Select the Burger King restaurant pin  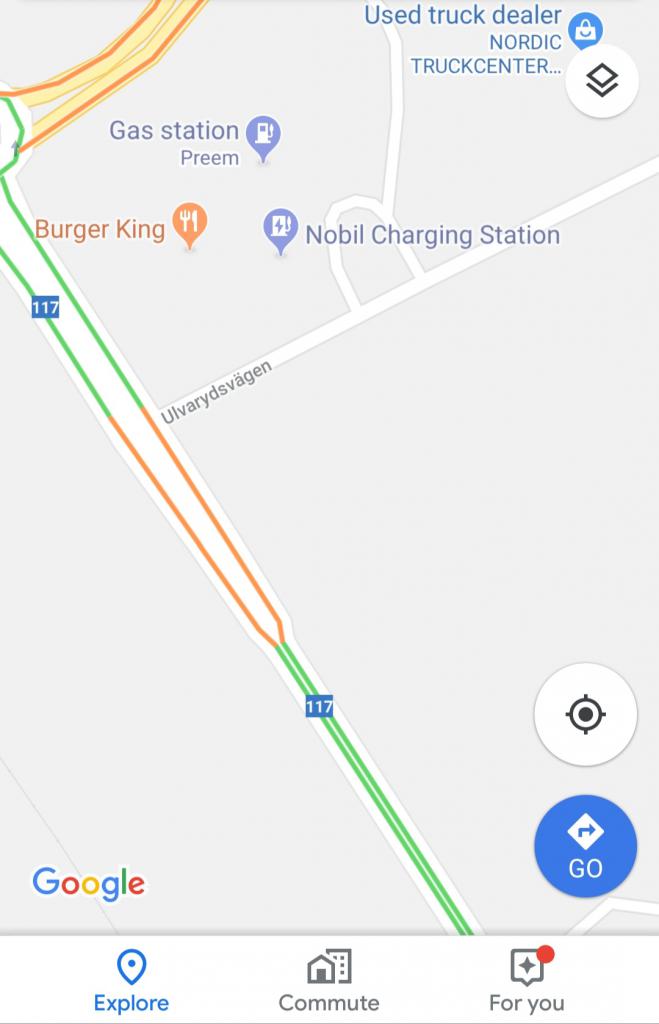189,226
